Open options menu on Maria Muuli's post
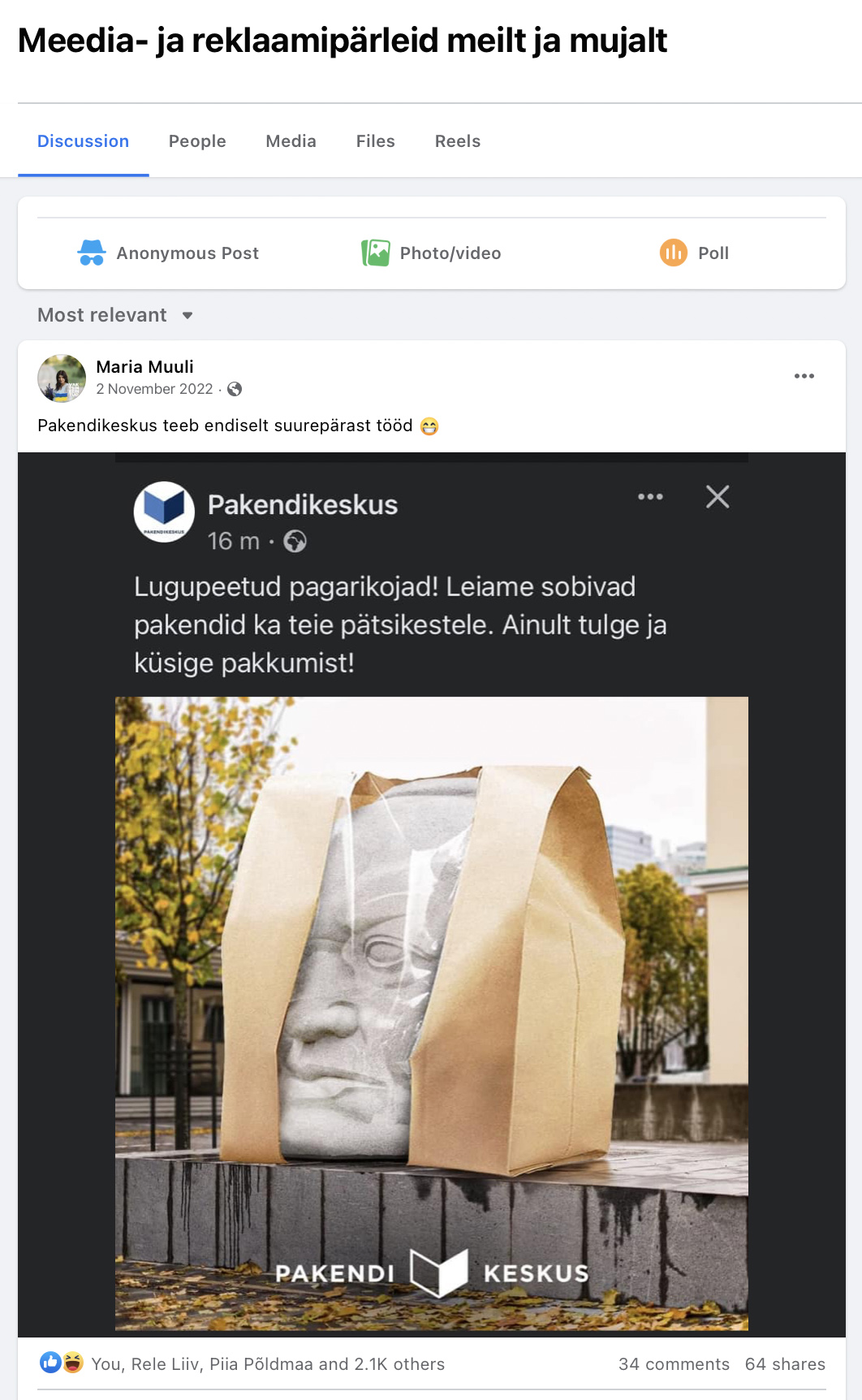This screenshot has width=862, height=1400. (804, 376)
